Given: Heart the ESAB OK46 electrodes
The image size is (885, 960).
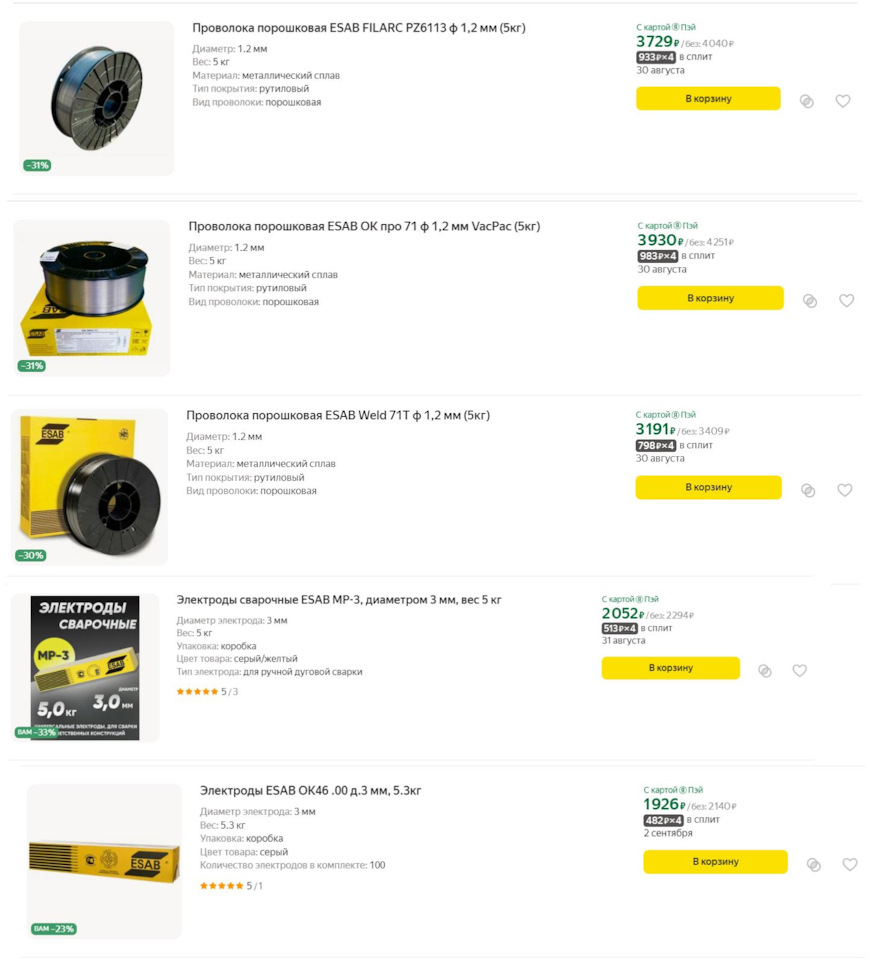Looking at the screenshot, I should pyautogui.click(x=849, y=865).
